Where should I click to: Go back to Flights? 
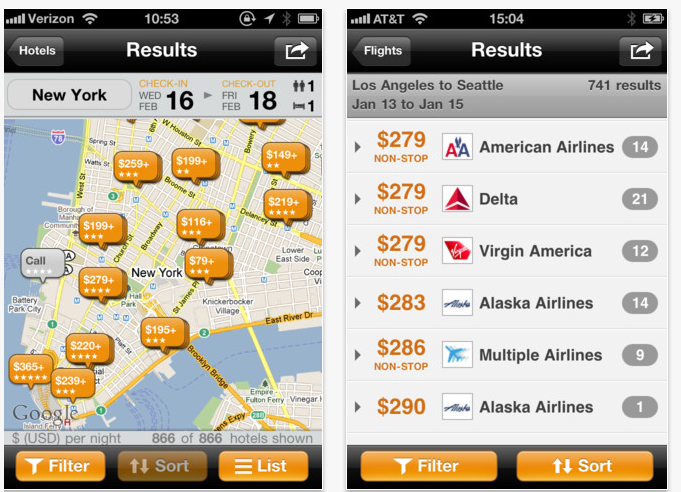pos(382,51)
